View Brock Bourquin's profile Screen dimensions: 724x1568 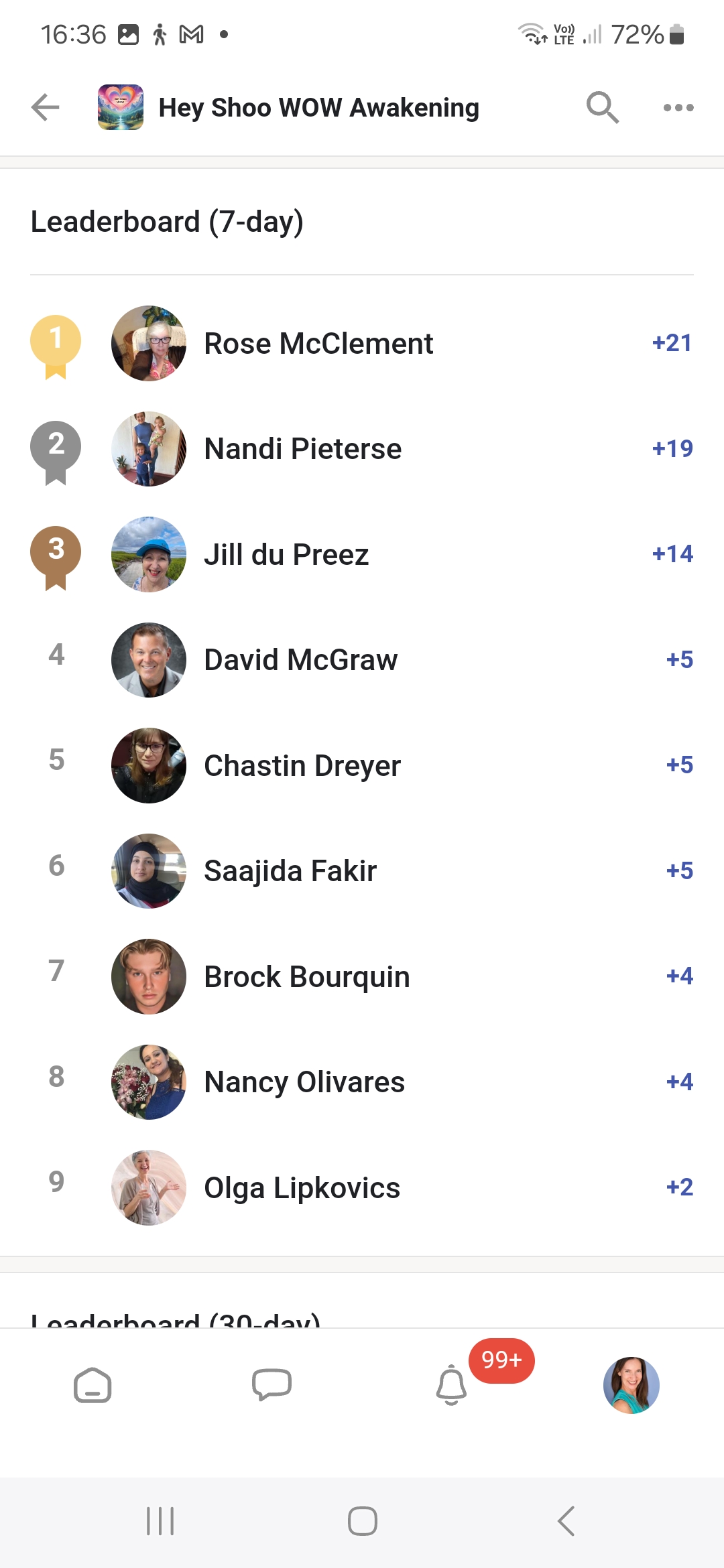pyautogui.click(x=362, y=976)
